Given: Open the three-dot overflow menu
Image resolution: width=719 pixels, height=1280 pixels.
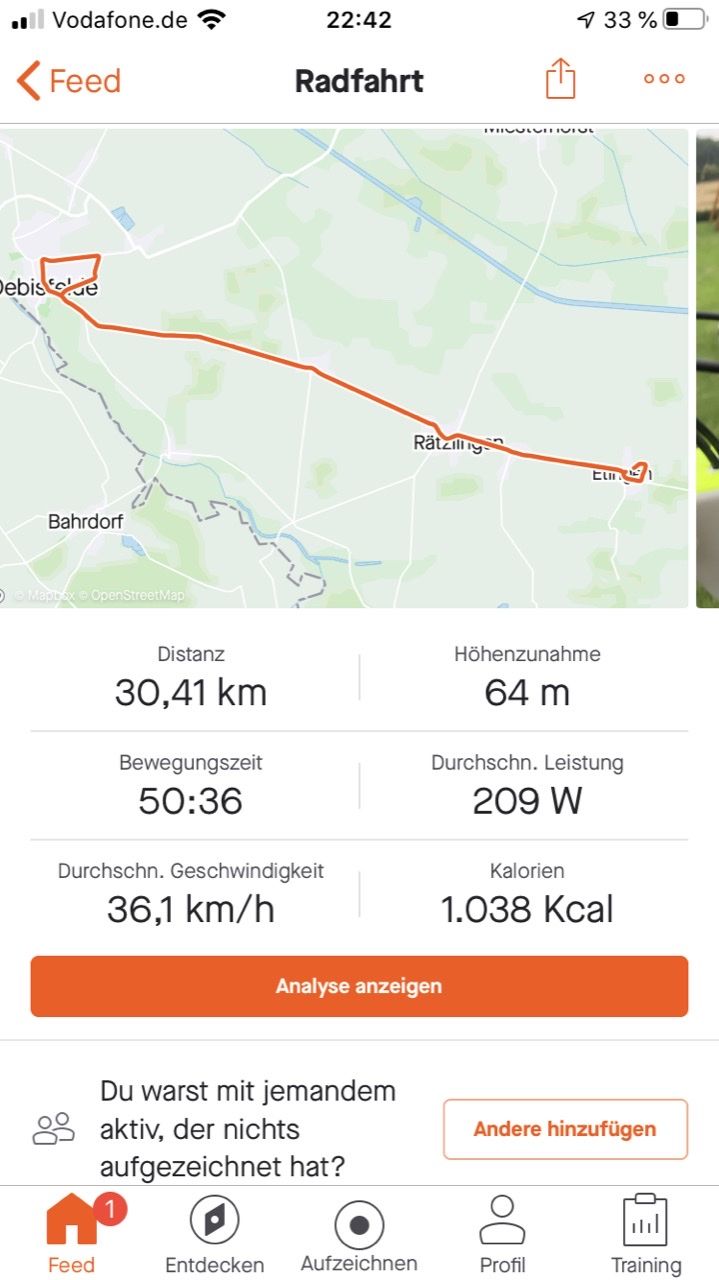Looking at the screenshot, I should pyautogui.click(x=664, y=79).
